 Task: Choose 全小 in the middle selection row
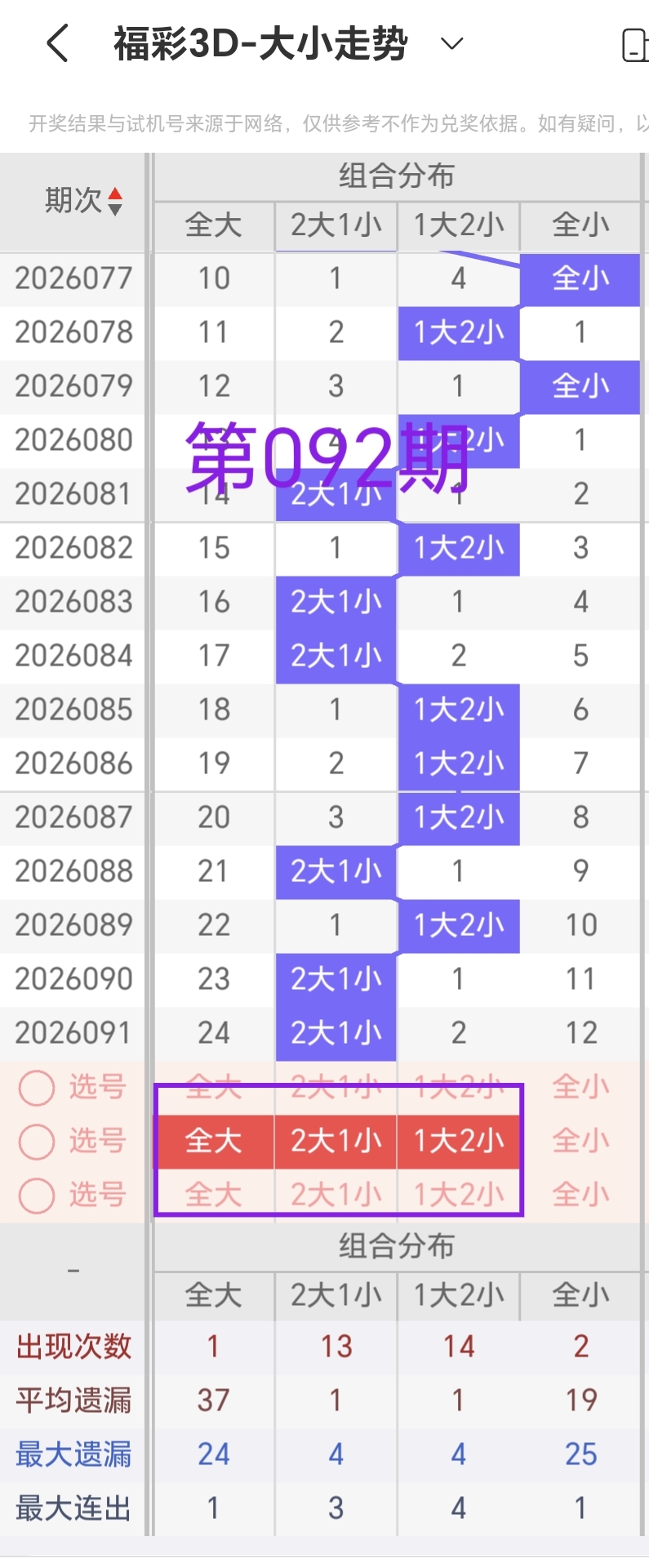coord(580,1141)
